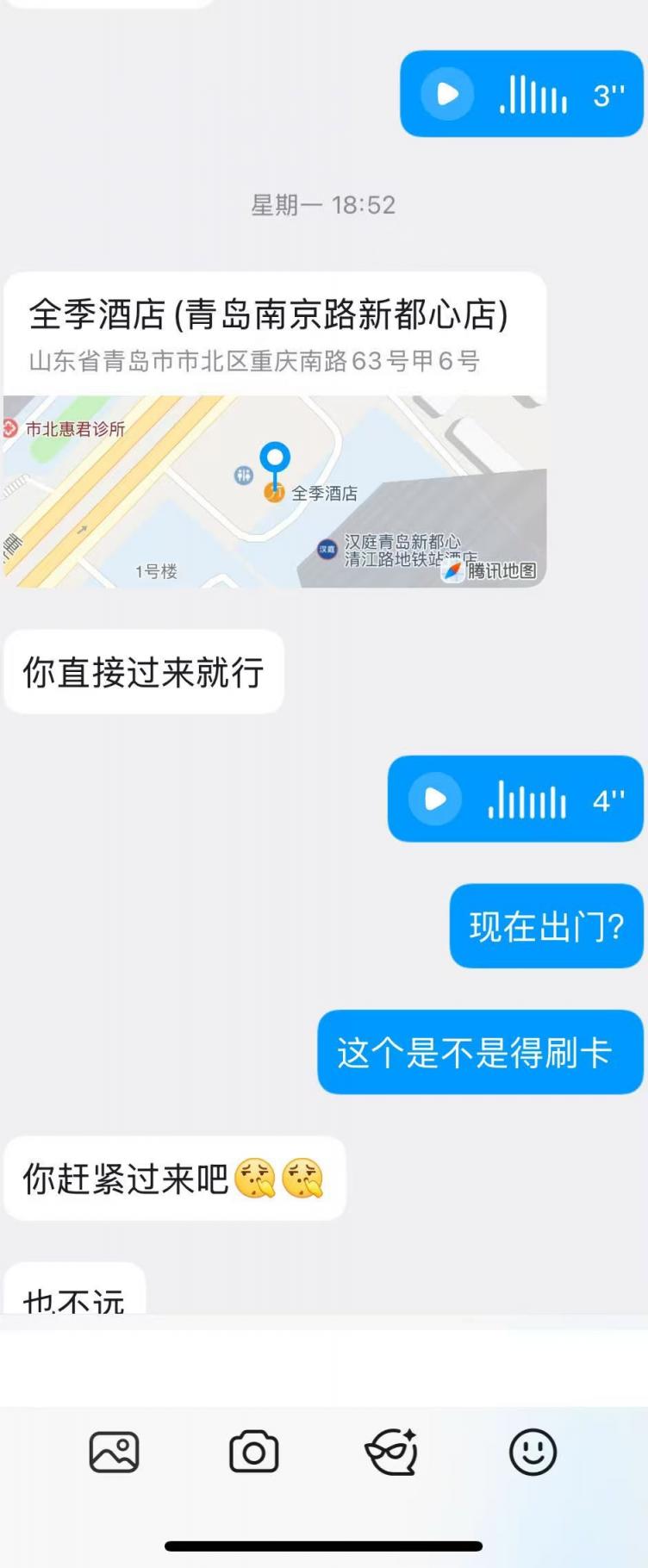This screenshot has width=648, height=1568.
Task: Play the 3-second voice message
Action: pyautogui.click(x=447, y=94)
